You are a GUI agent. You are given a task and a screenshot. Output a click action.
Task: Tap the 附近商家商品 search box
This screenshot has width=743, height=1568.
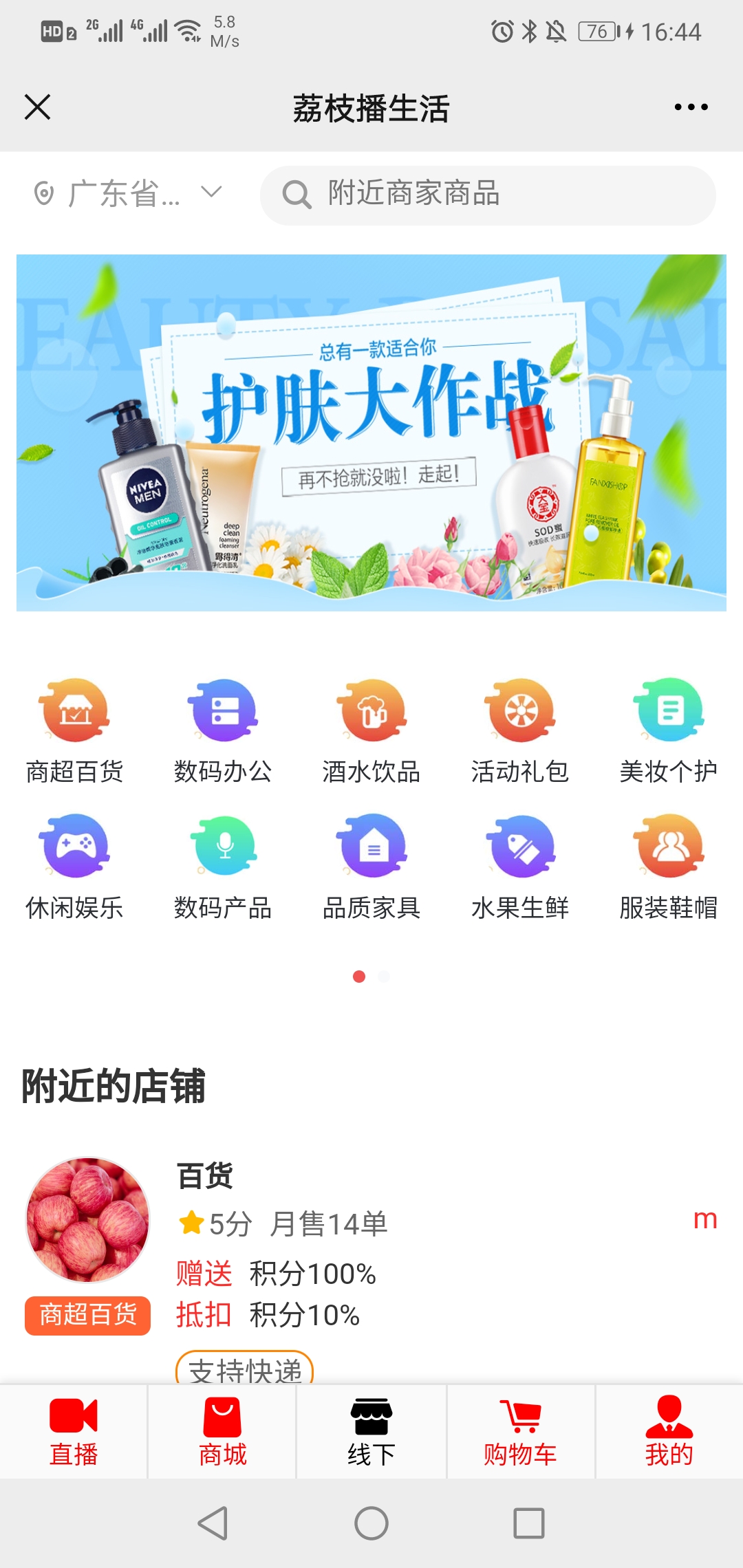(487, 195)
